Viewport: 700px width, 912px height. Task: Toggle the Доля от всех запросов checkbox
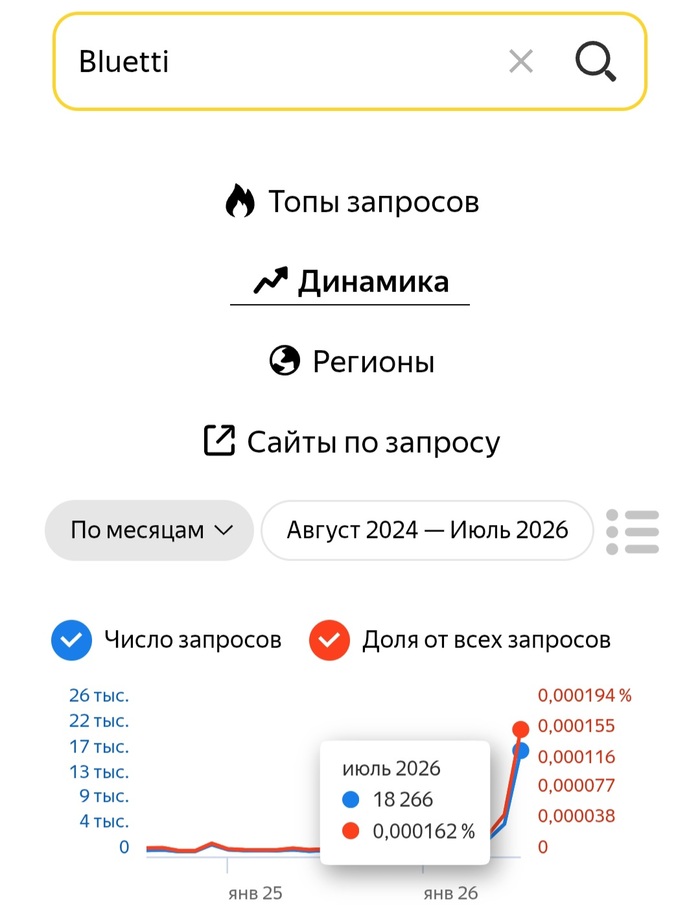point(329,640)
